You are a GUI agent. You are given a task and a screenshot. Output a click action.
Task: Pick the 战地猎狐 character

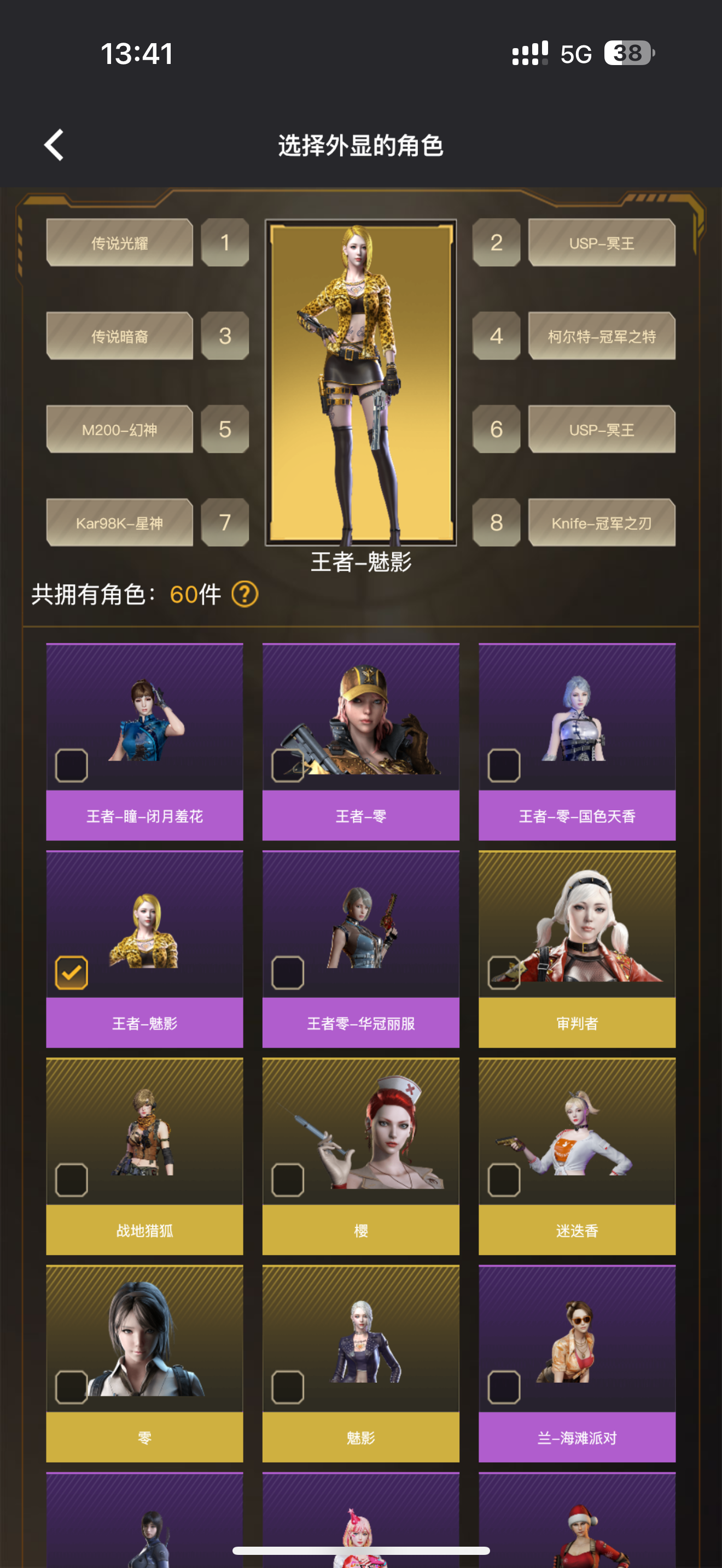pos(72,1180)
